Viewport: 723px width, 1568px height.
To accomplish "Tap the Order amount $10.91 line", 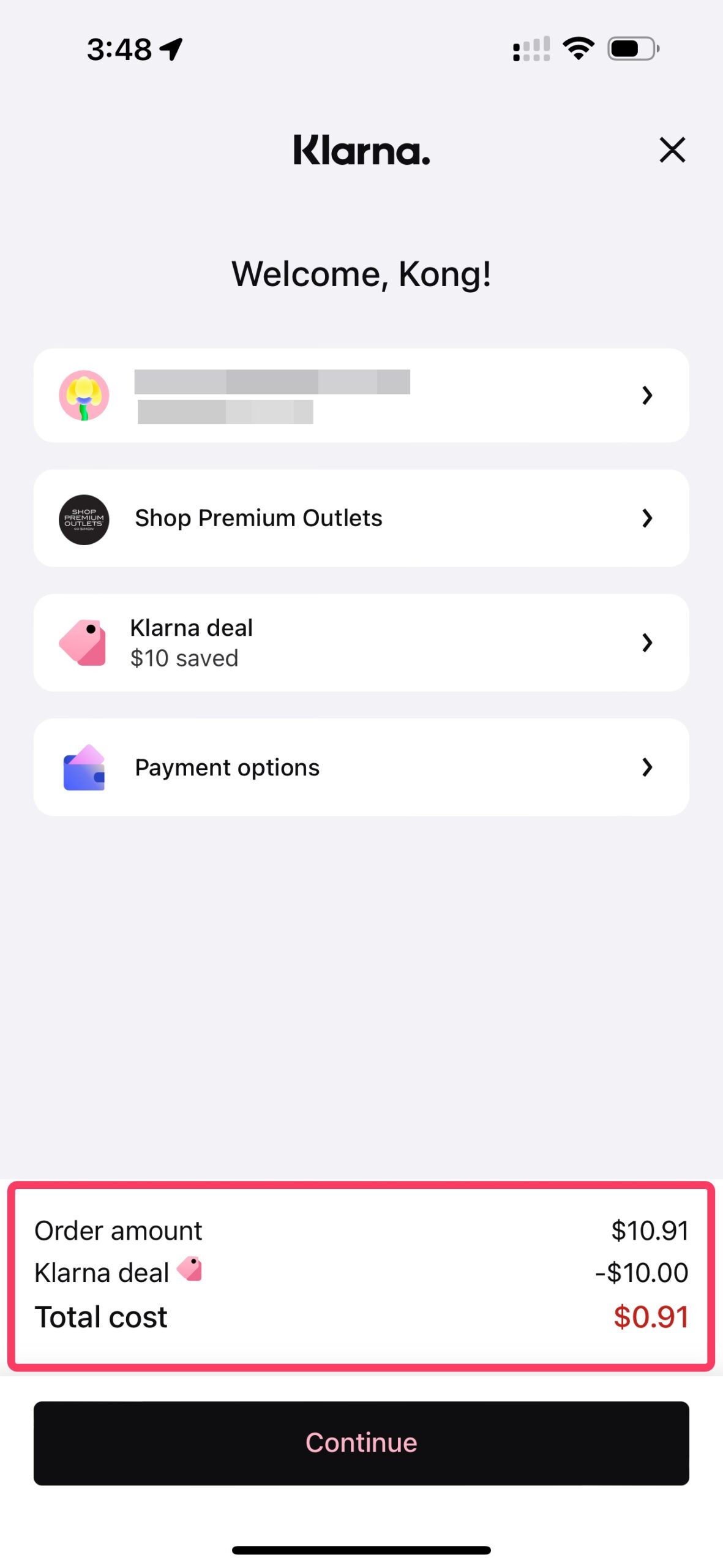I will tap(361, 1230).
